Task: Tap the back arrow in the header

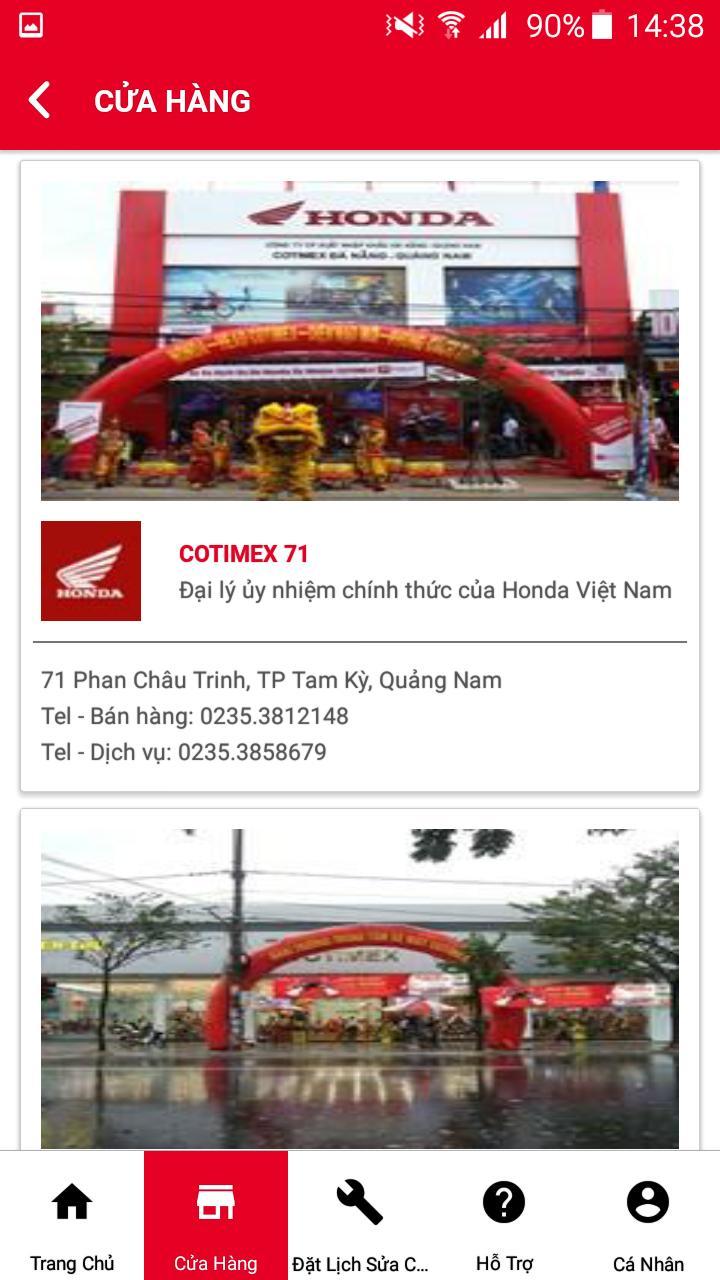Action: pos(40,100)
